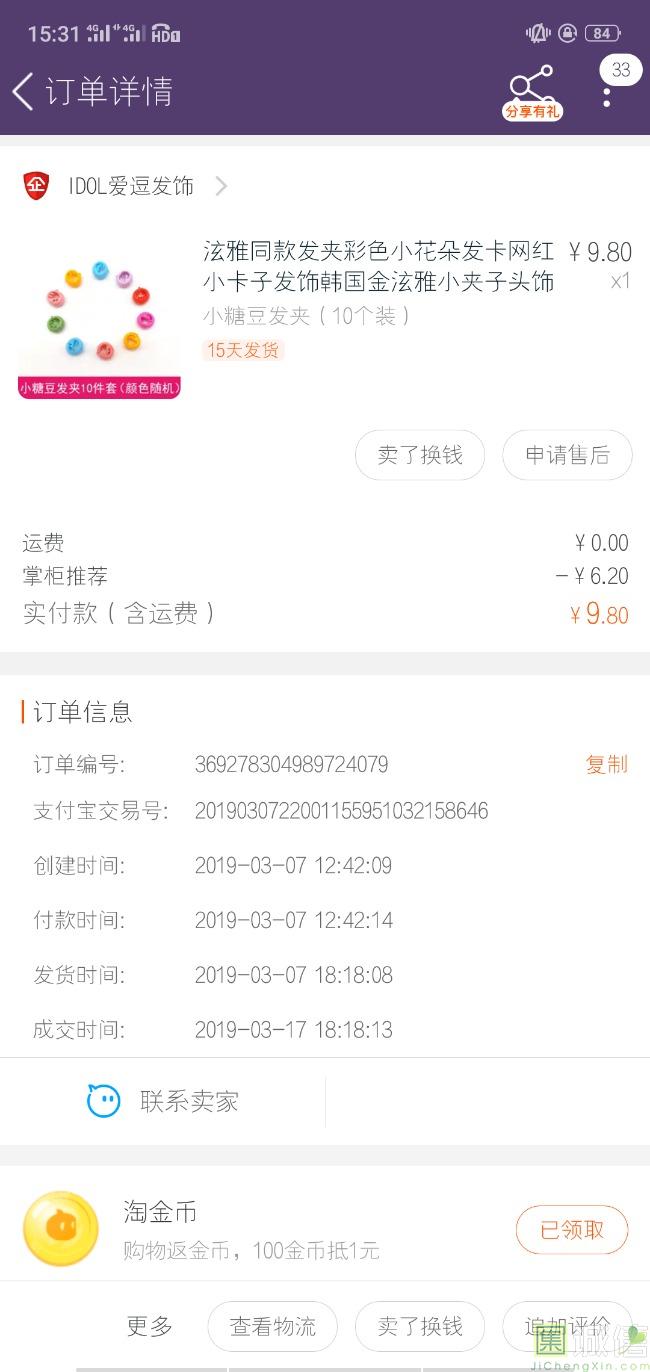
Task: Open 更多 options in the bottom bar
Action: pyautogui.click(x=150, y=1326)
